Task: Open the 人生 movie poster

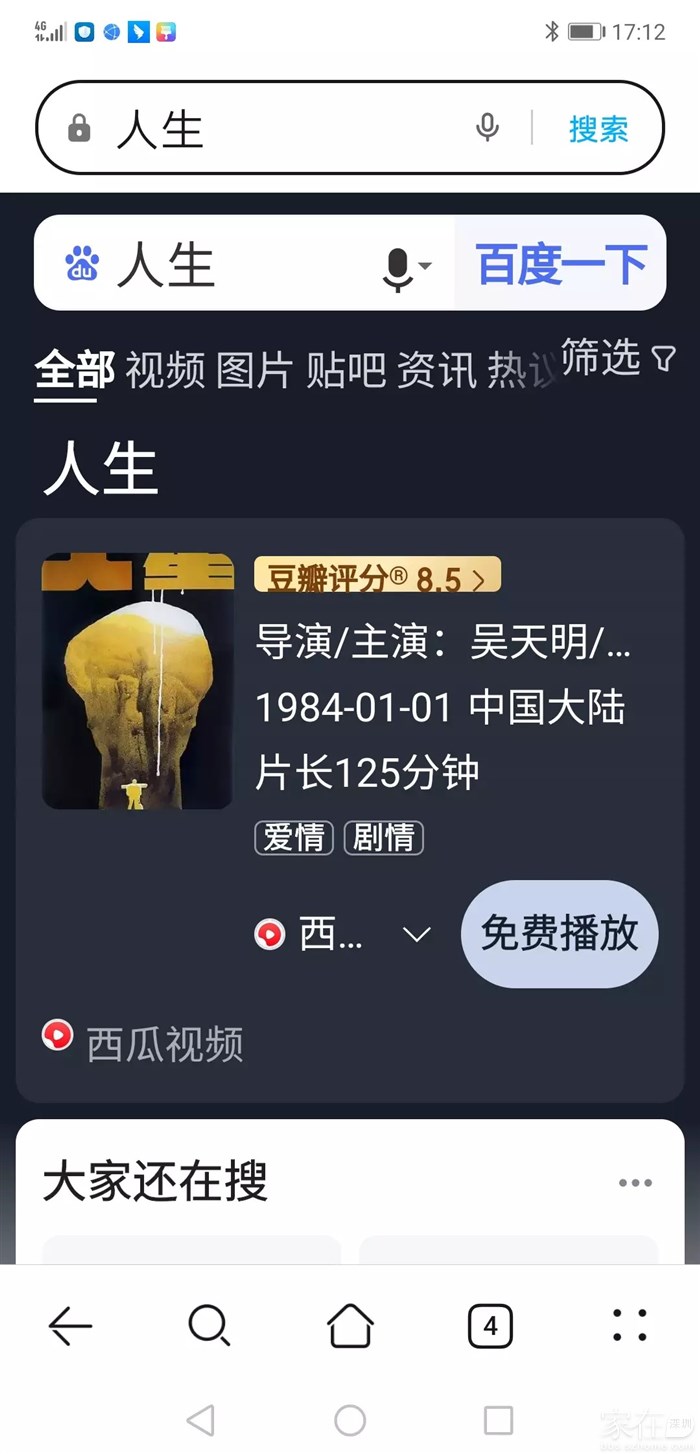Action: click(138, 680)
